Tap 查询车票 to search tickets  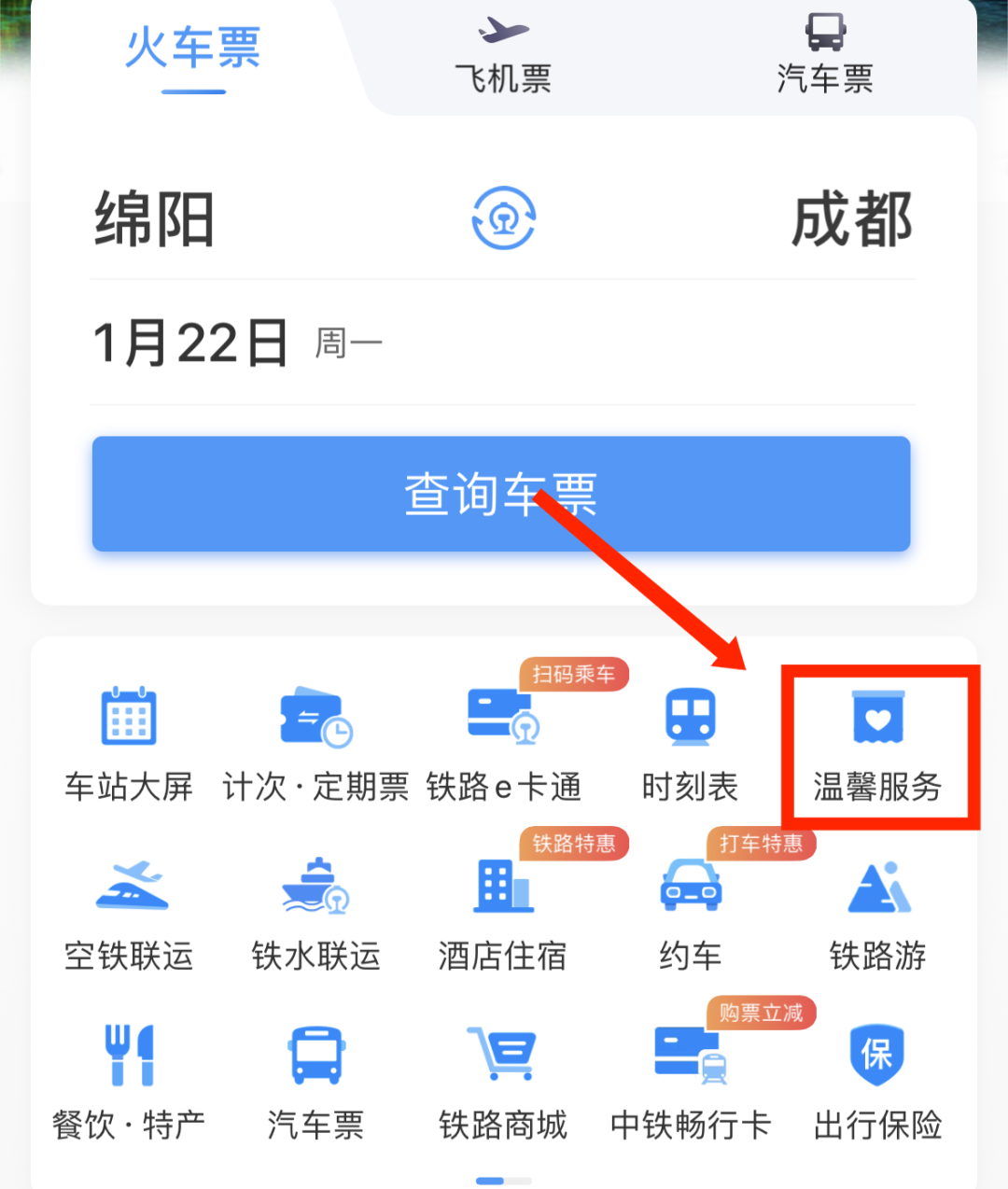(501, 494)
